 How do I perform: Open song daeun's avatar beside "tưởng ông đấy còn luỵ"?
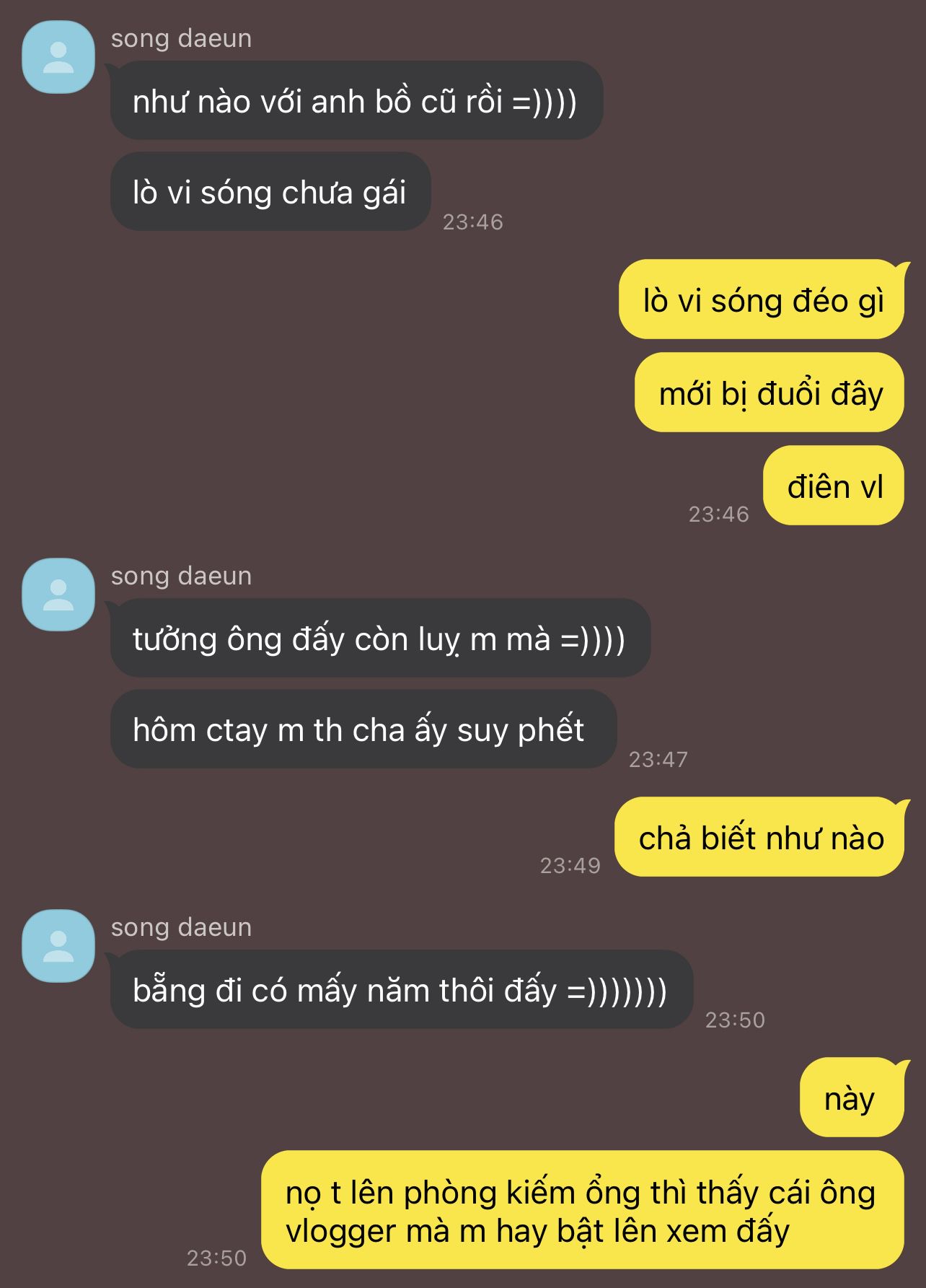pos(58,595)
